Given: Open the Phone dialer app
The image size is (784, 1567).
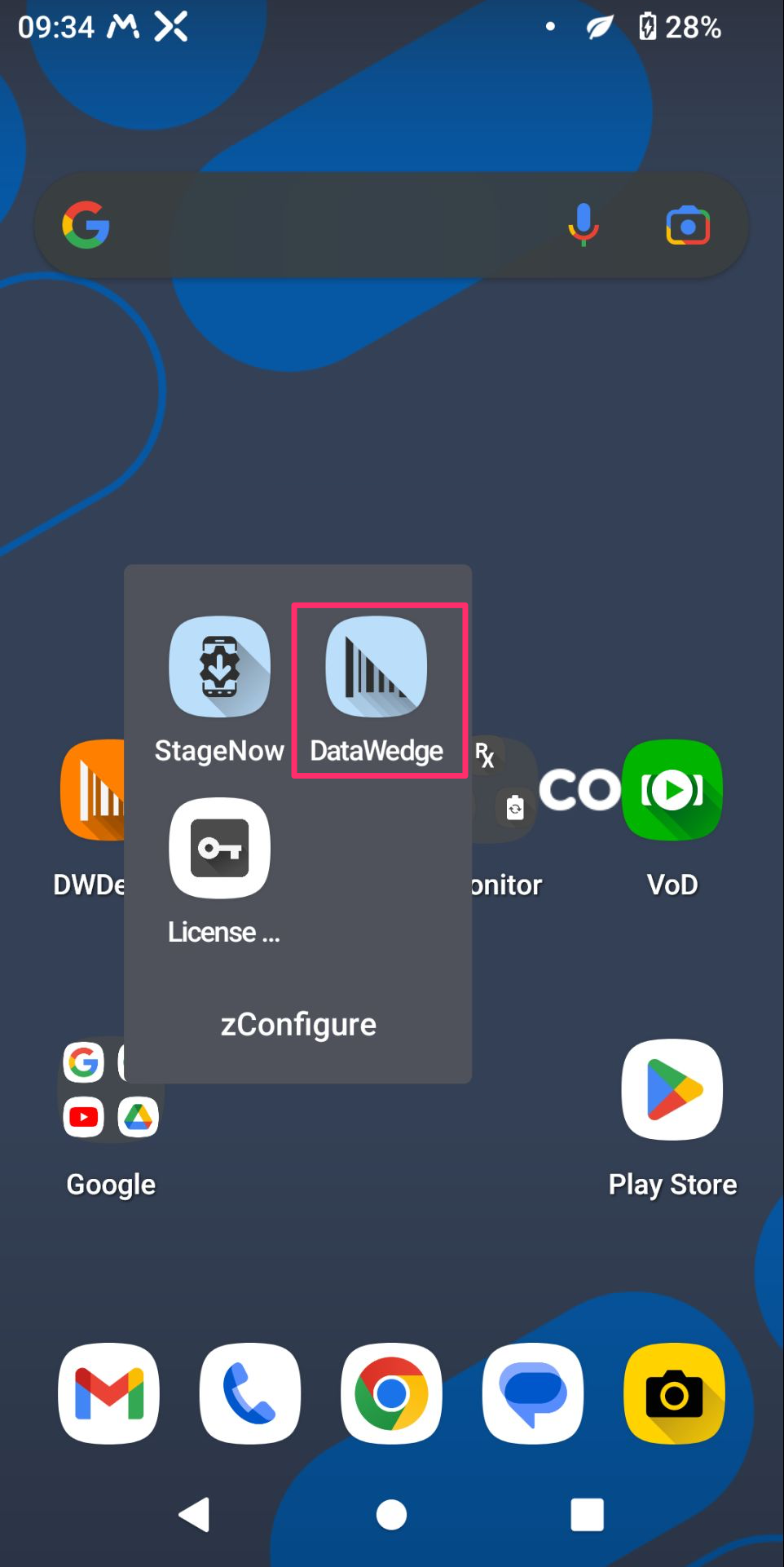Looking at the screenshot, I should click(250, 1393).
